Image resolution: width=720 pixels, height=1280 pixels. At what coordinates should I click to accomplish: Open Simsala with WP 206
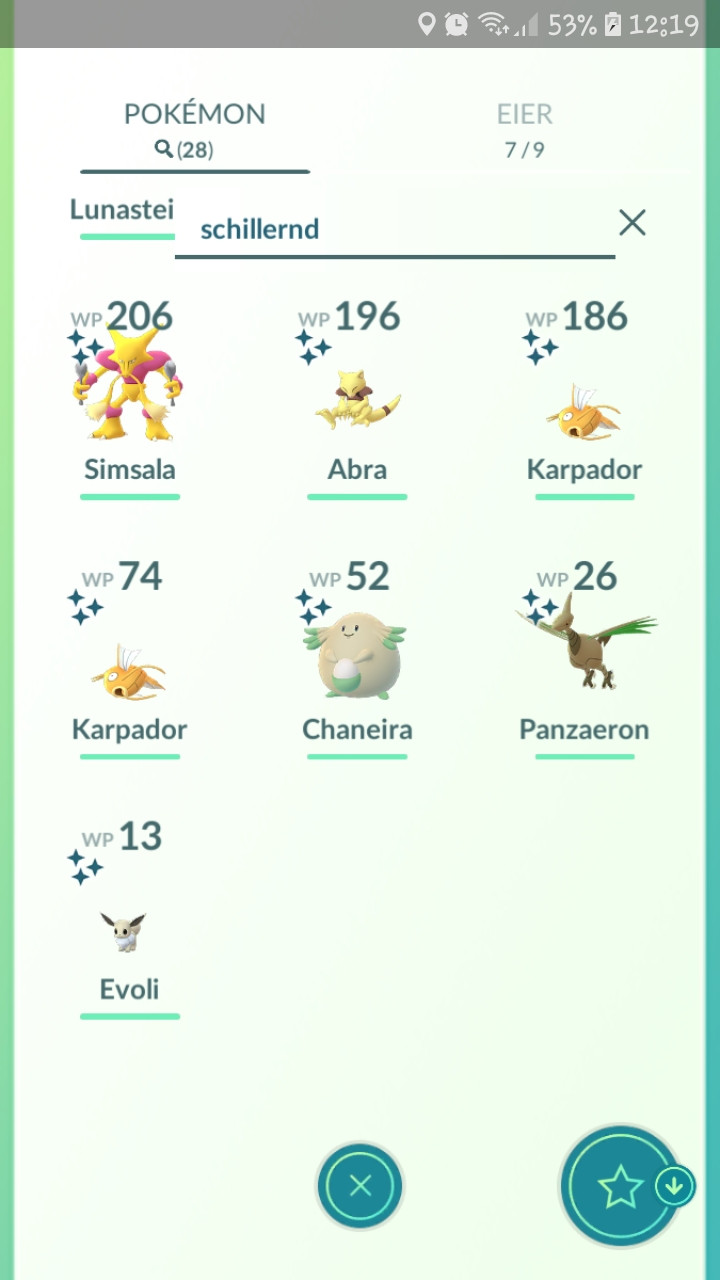click(x=130, y=398)
